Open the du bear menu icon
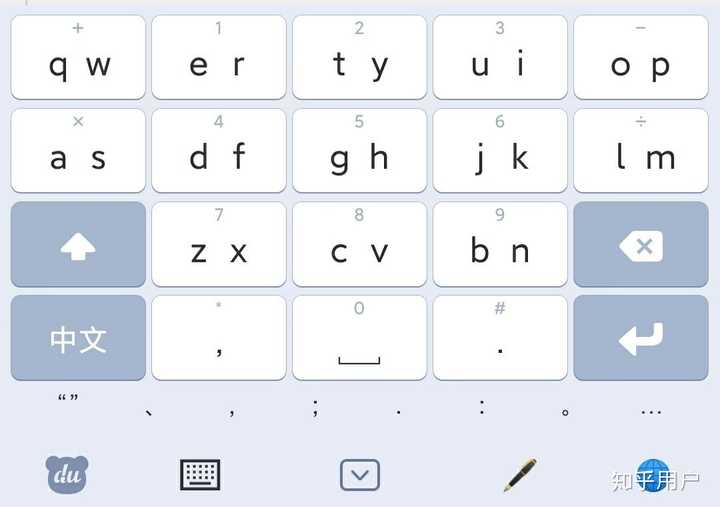This screenshot has width=720, height=507. point(67,474)
